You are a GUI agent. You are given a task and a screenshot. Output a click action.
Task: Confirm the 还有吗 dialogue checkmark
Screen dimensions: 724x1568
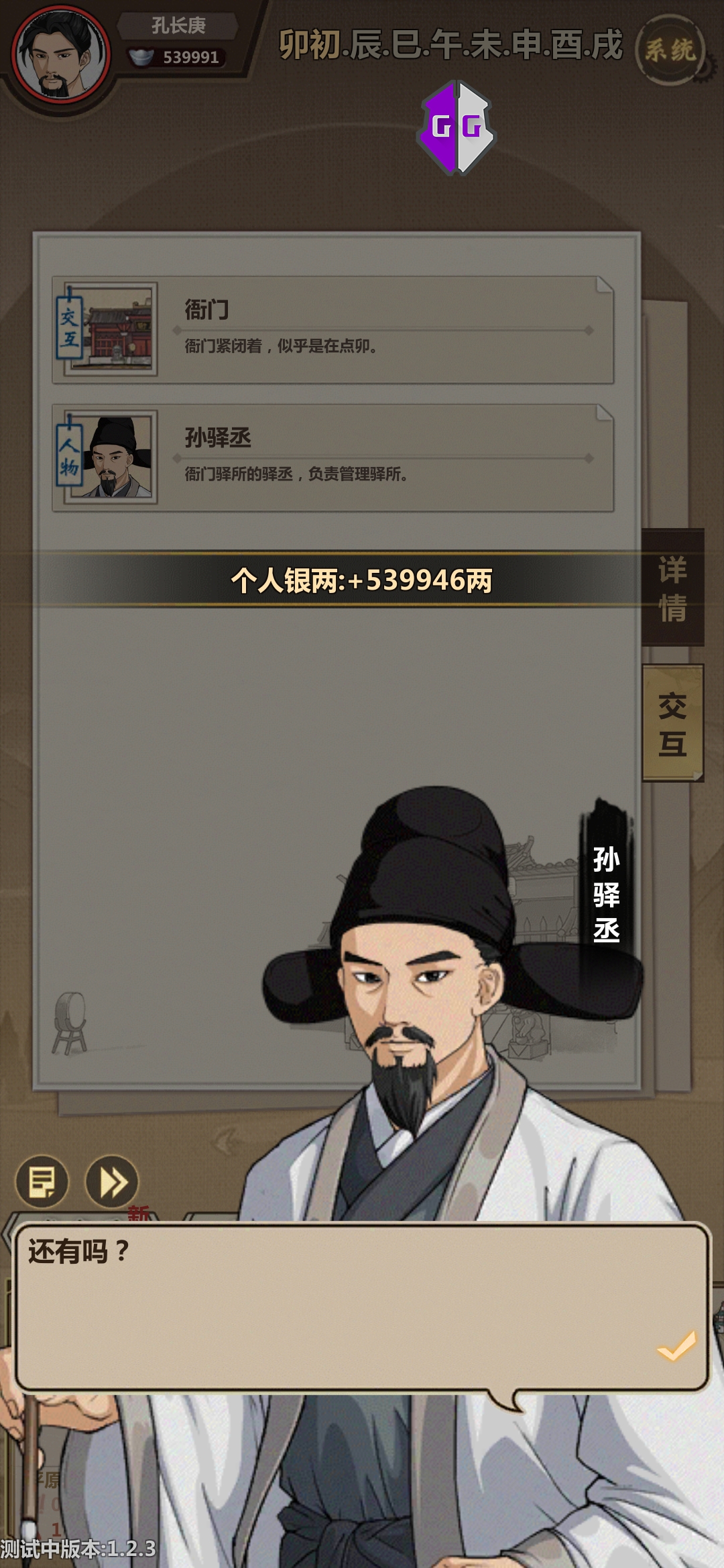coord(676,1346)
